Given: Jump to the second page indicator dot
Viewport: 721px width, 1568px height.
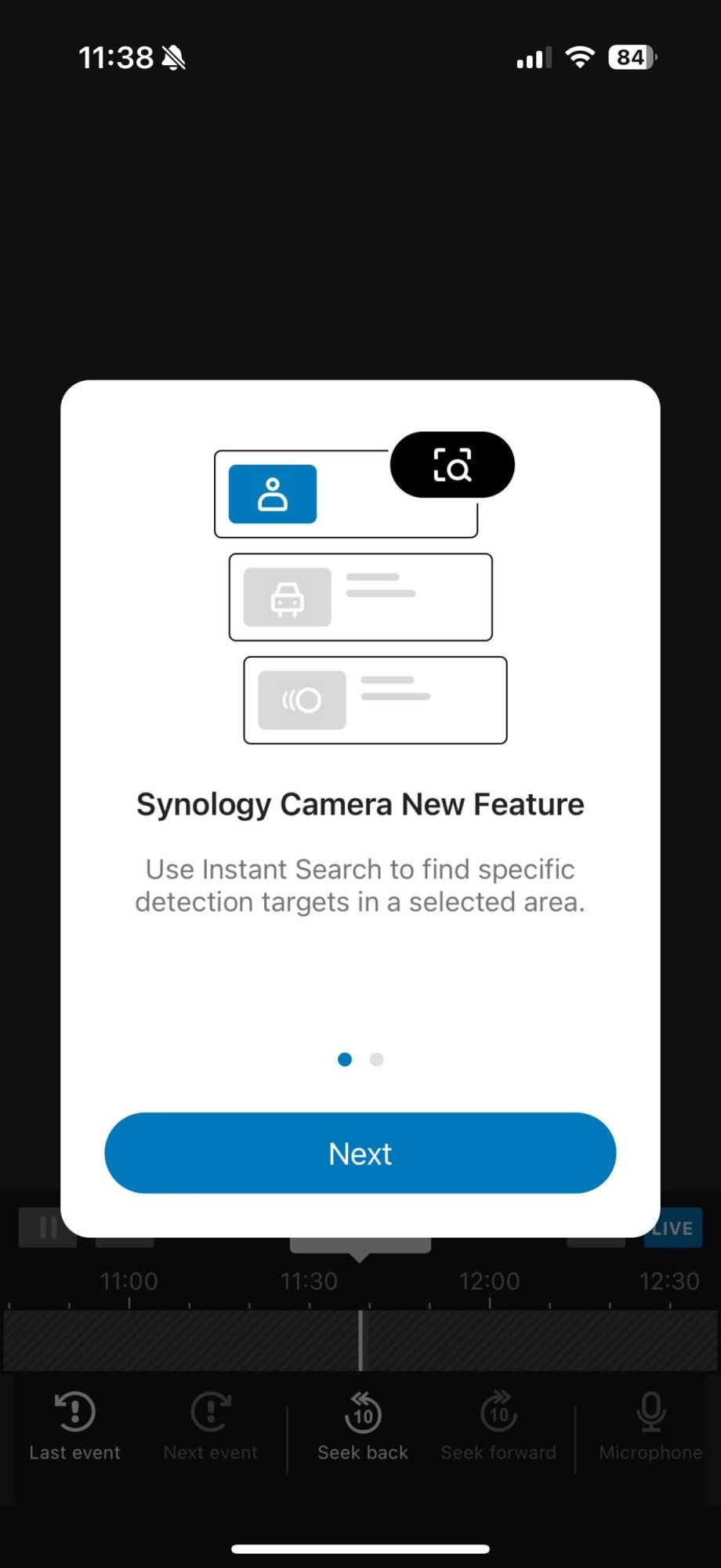Looking at the screenshot, I should 377,1059.
